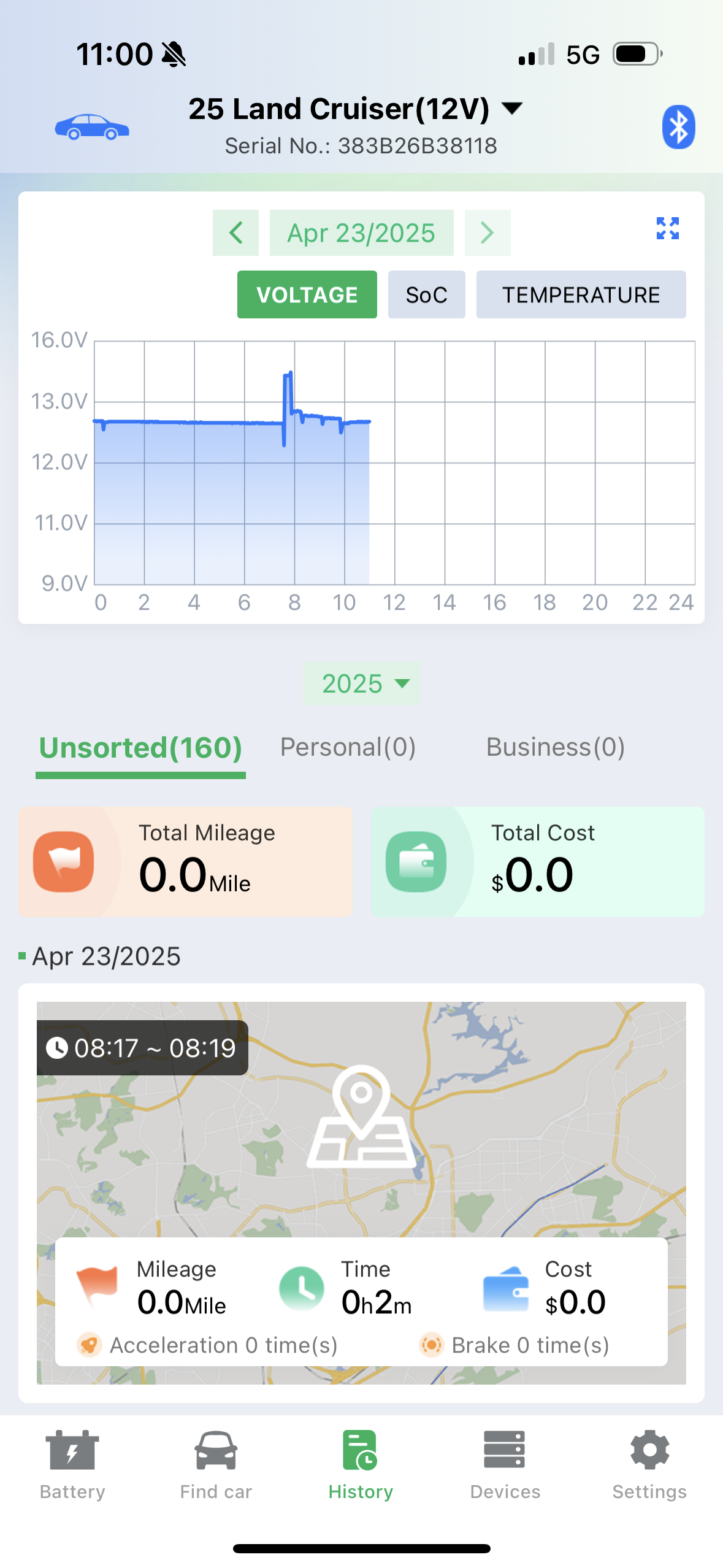
Task: Open the 2025 year dropdown
Action: [361, 683]
